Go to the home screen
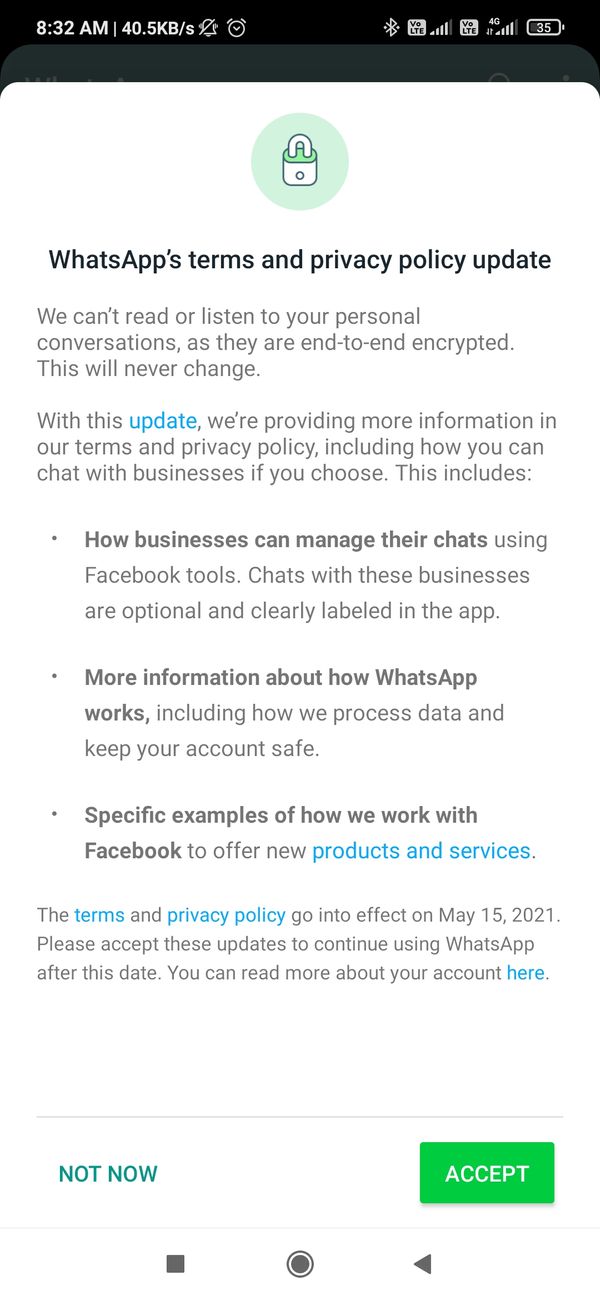This screenshot has height=1300, width=600. click(x=299, y=1264)
